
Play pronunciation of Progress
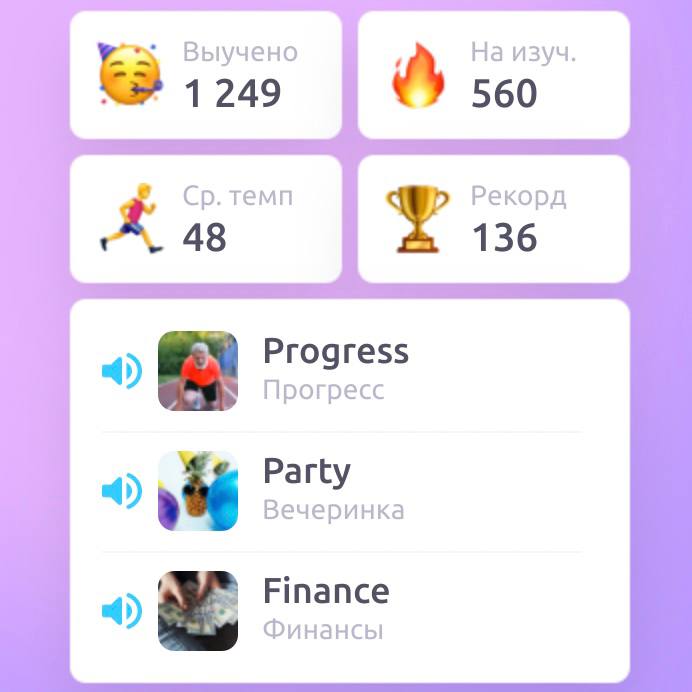[x=122, y=371]
